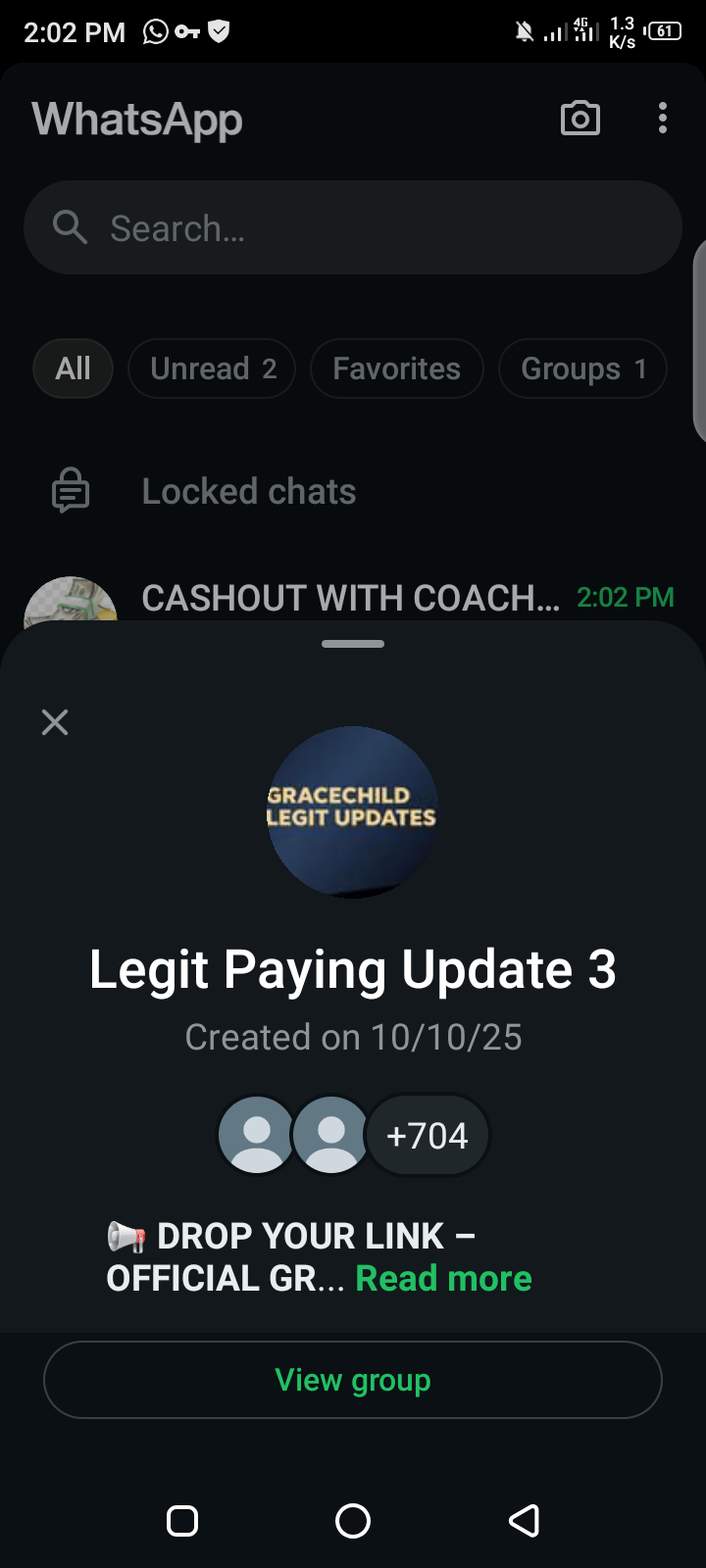This screenshot has height=1568, width=706.
Task: Open the CASHOUT WITH COACH chat
Action: point(350,598)
